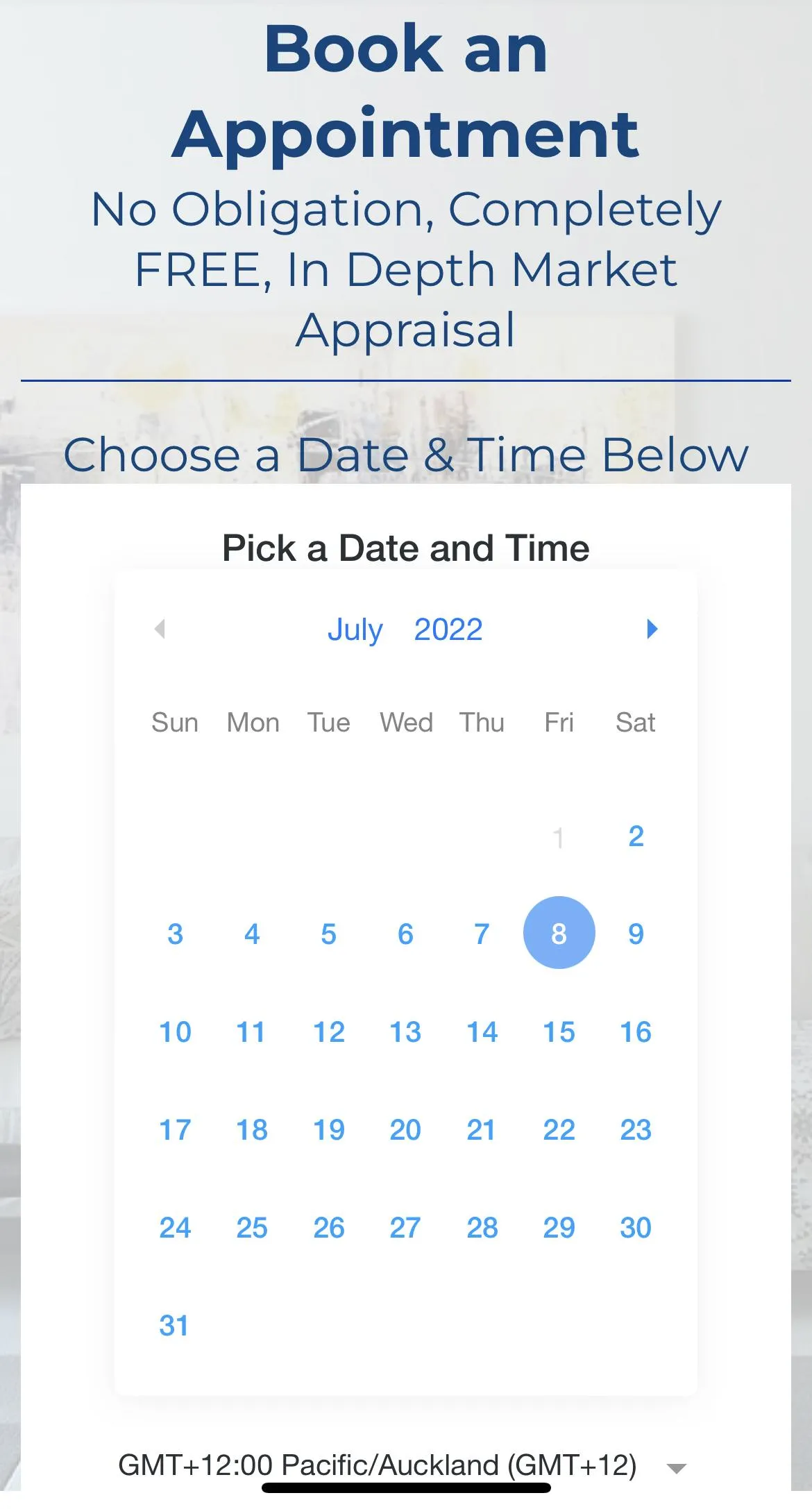Choose July 23 on the calendar
Image resolution: width=812 pixels, height=1509 pixels.
click(636, 1130)
